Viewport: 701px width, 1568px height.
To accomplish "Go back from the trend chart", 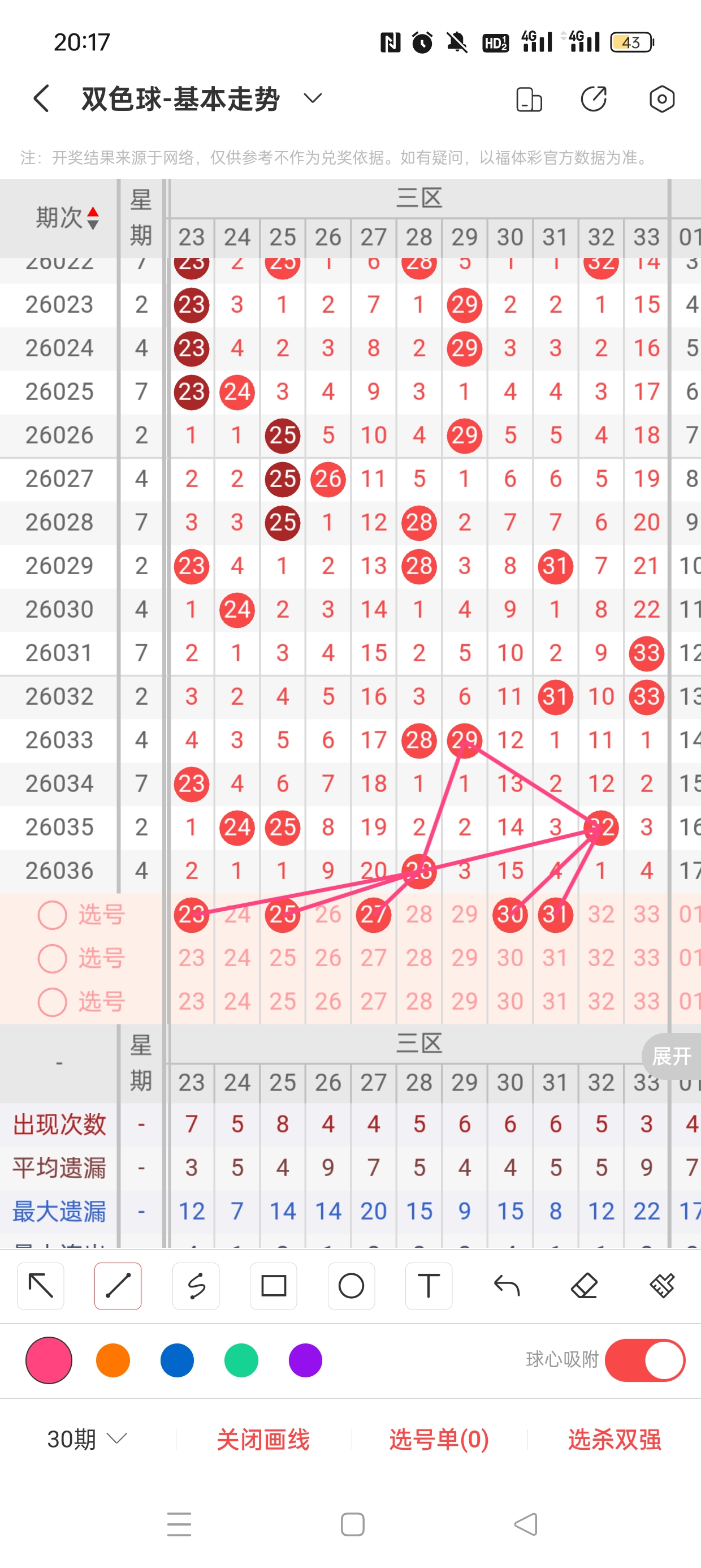I will (41, 98).
